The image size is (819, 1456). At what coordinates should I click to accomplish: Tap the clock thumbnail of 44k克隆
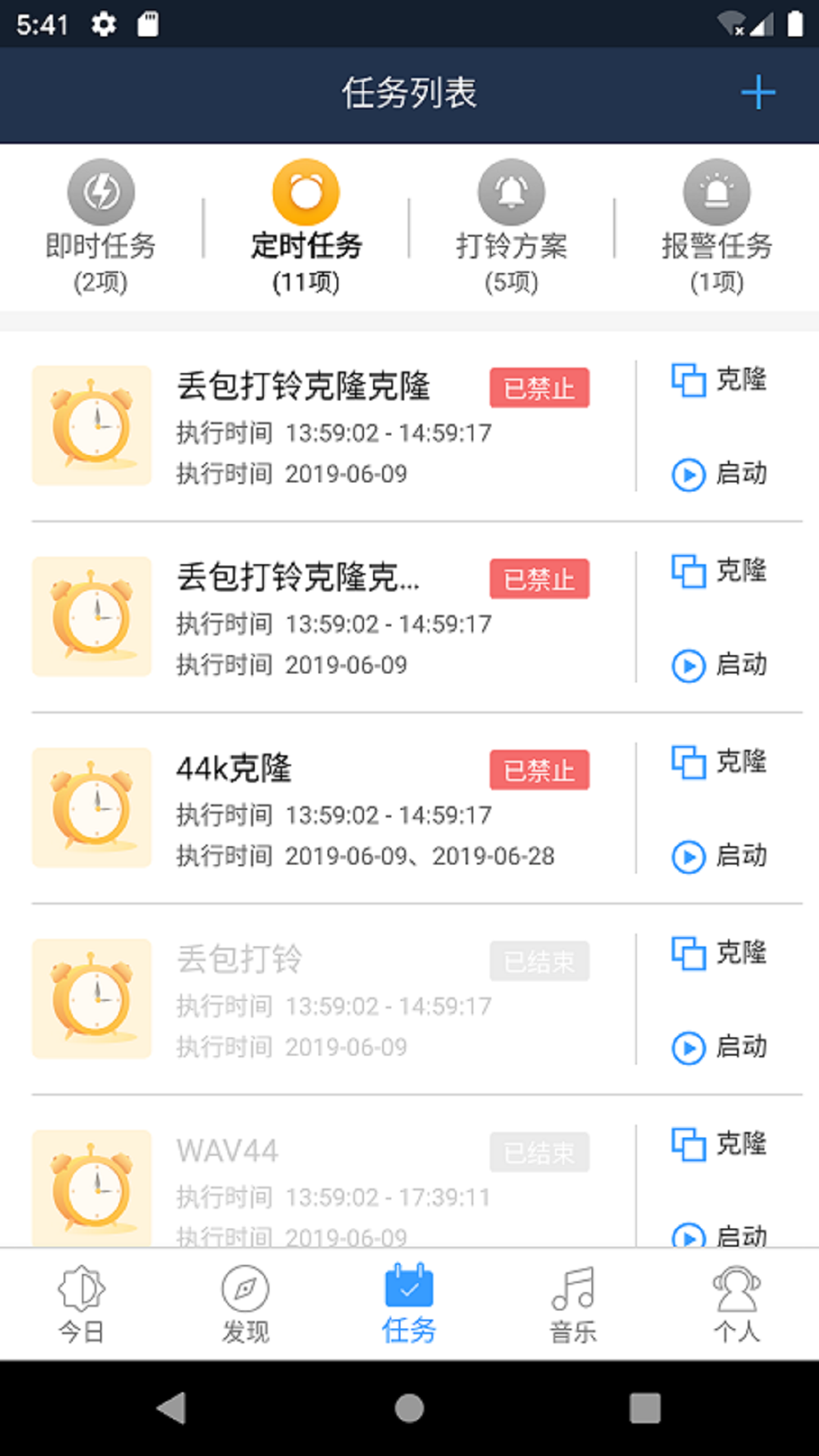tap(91, 808)
